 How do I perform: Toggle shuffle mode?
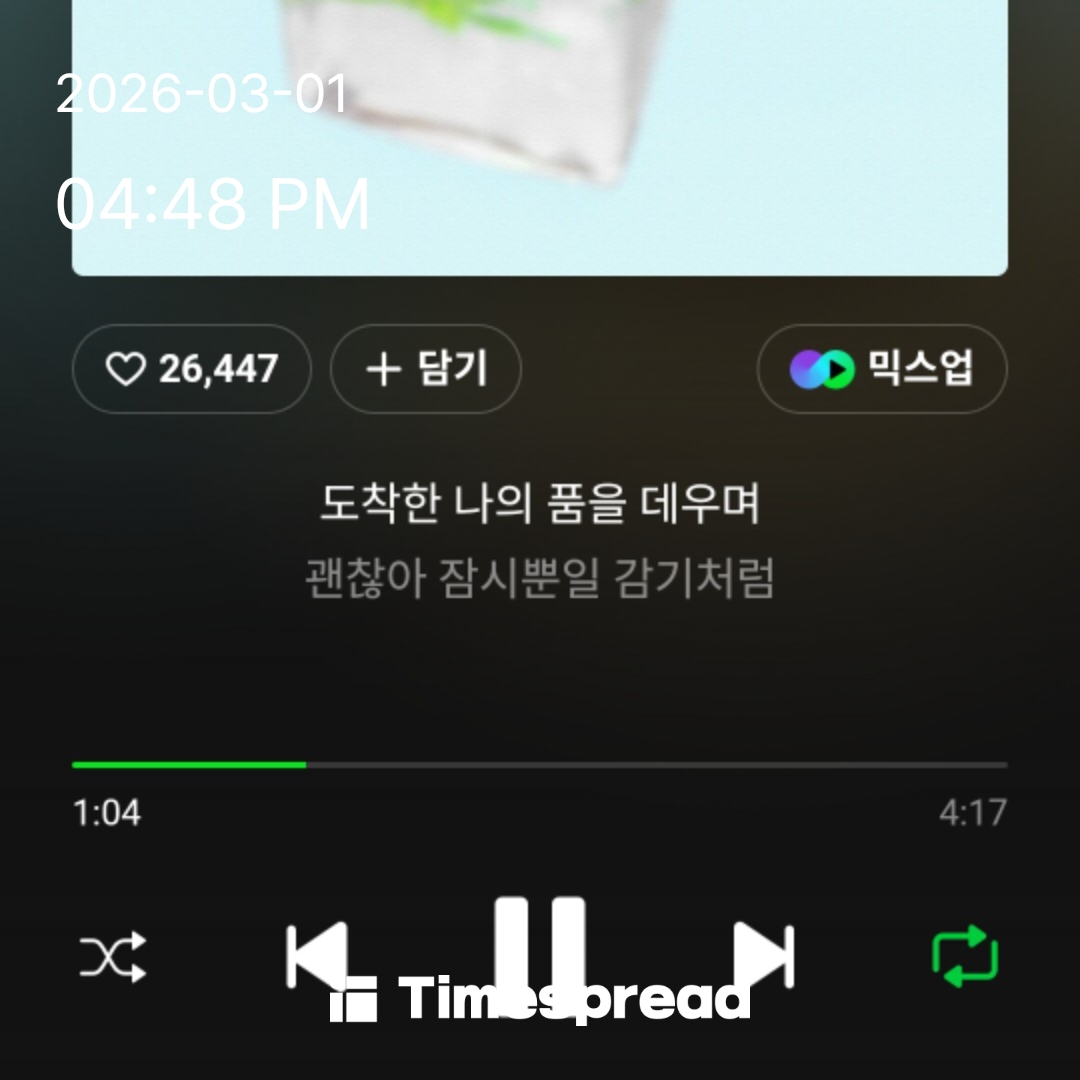point(113,957)
